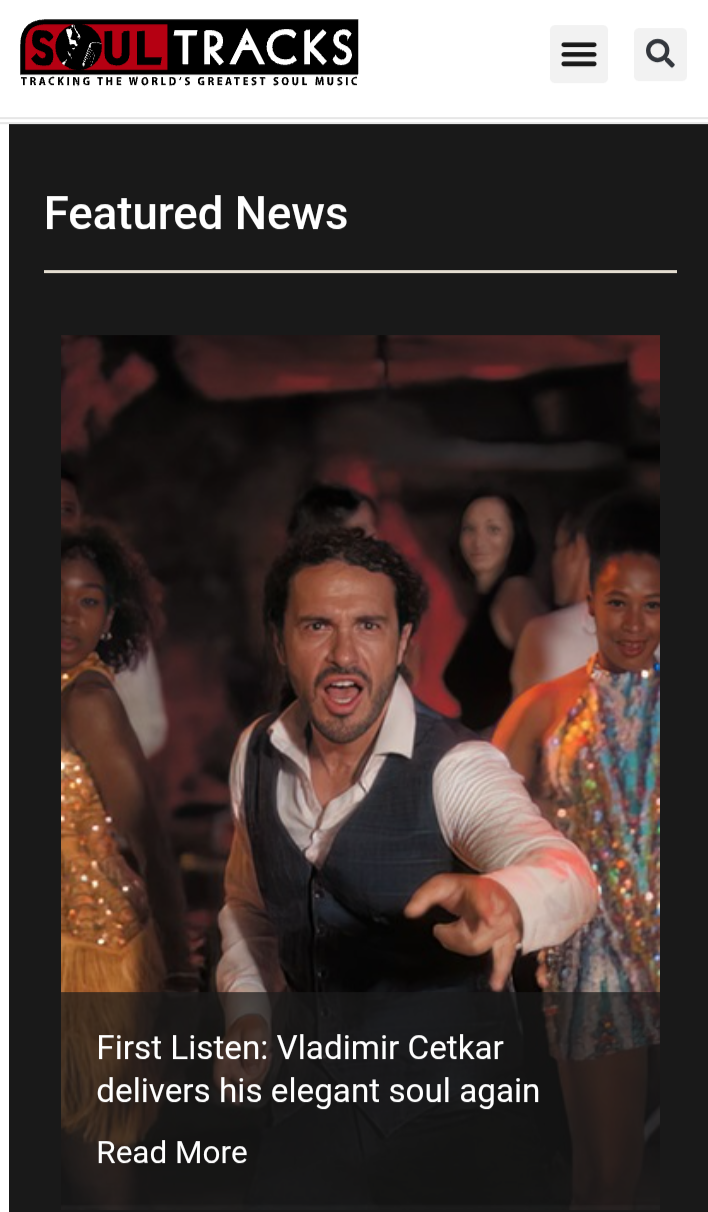Open the Vladimir Cetkar article headline
708x1212 pixels.
[317, 1069]
